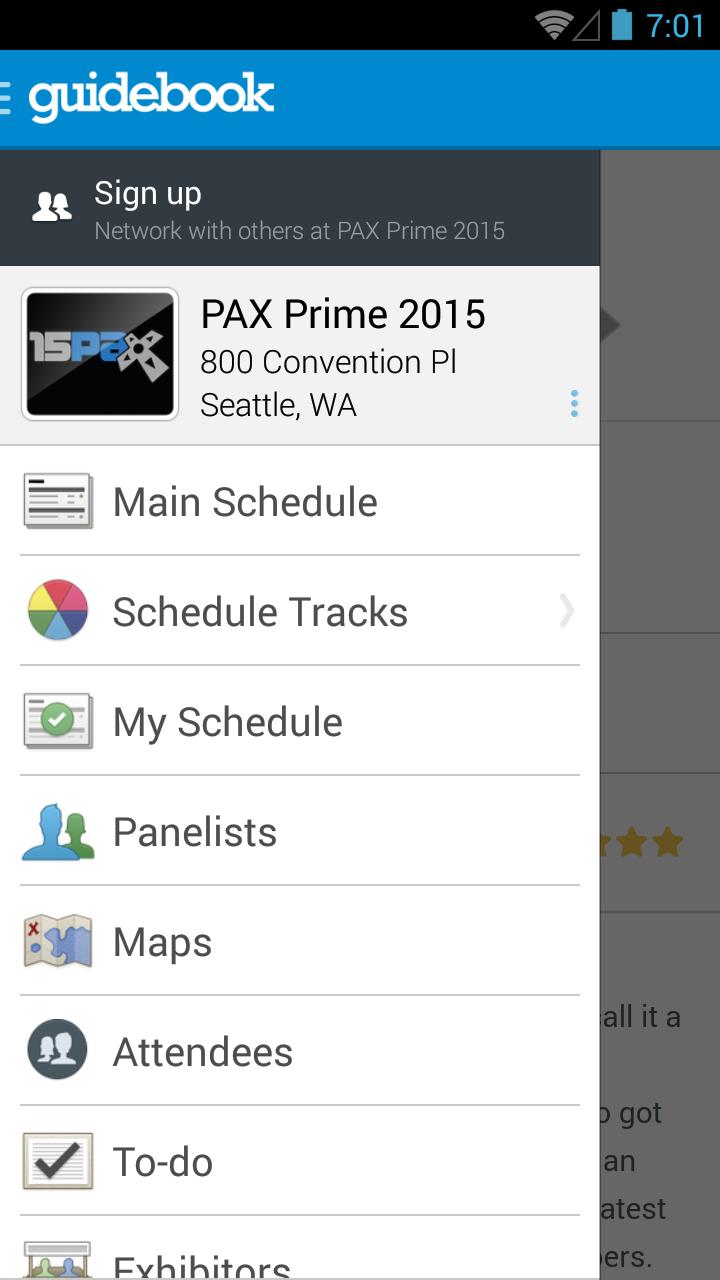Tap the arrow to collapse the navigation drawer

[x=610, y=323]
